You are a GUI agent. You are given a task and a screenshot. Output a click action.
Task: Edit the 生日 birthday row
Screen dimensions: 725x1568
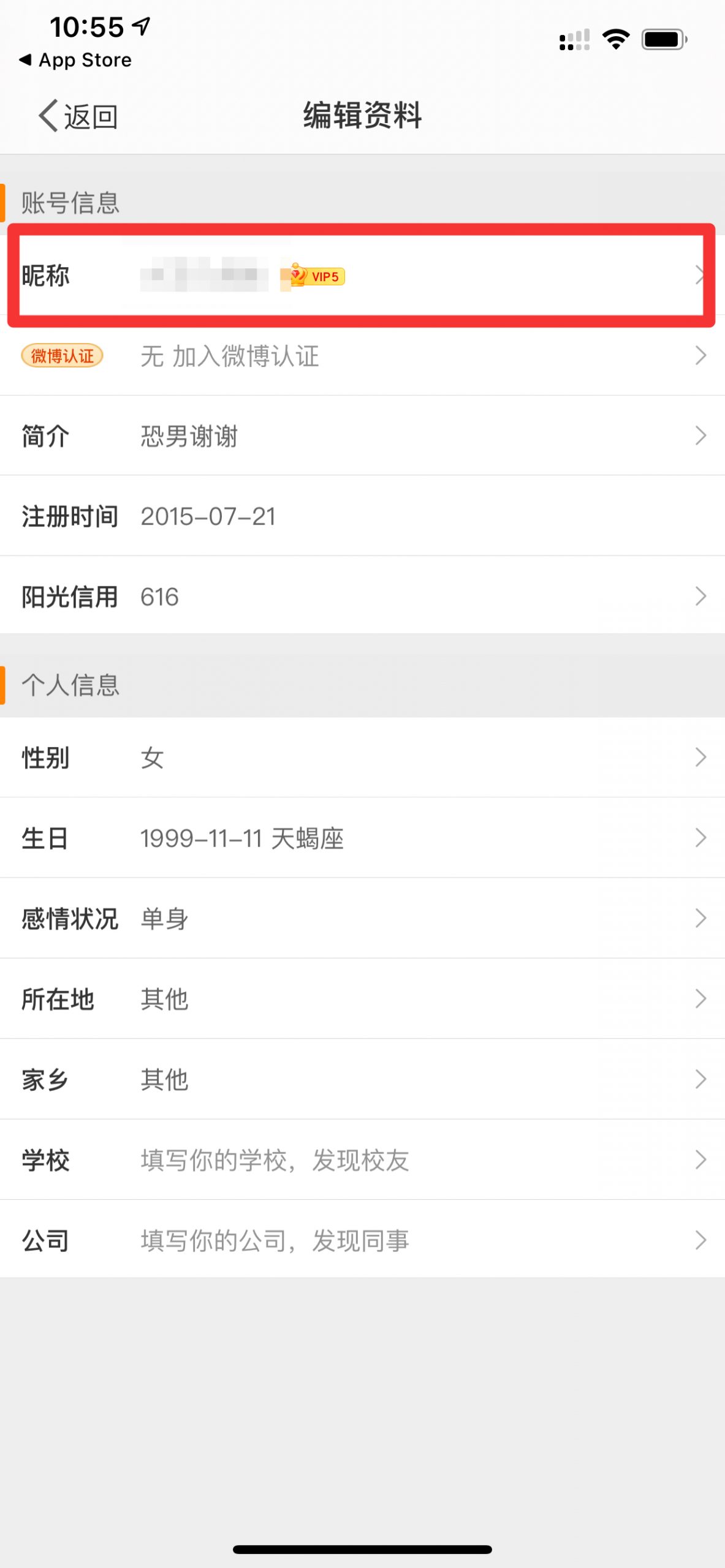coord(362,837)
